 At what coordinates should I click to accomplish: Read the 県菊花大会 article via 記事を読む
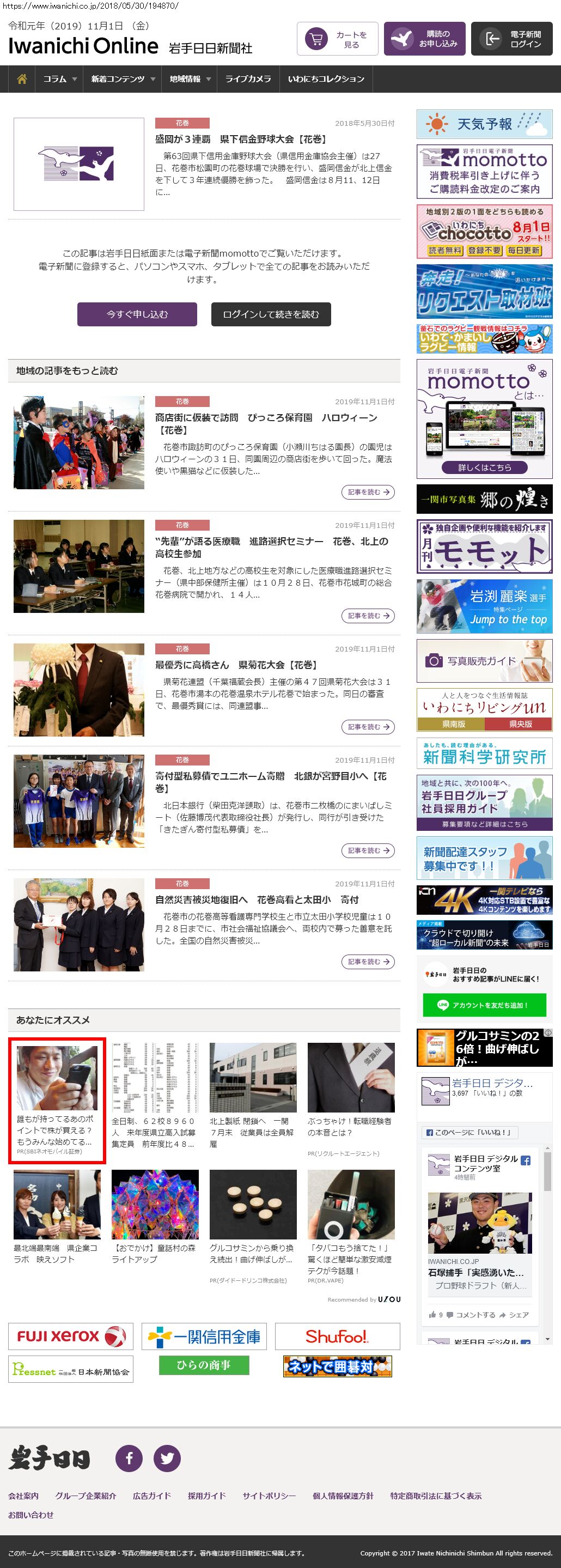368,727
